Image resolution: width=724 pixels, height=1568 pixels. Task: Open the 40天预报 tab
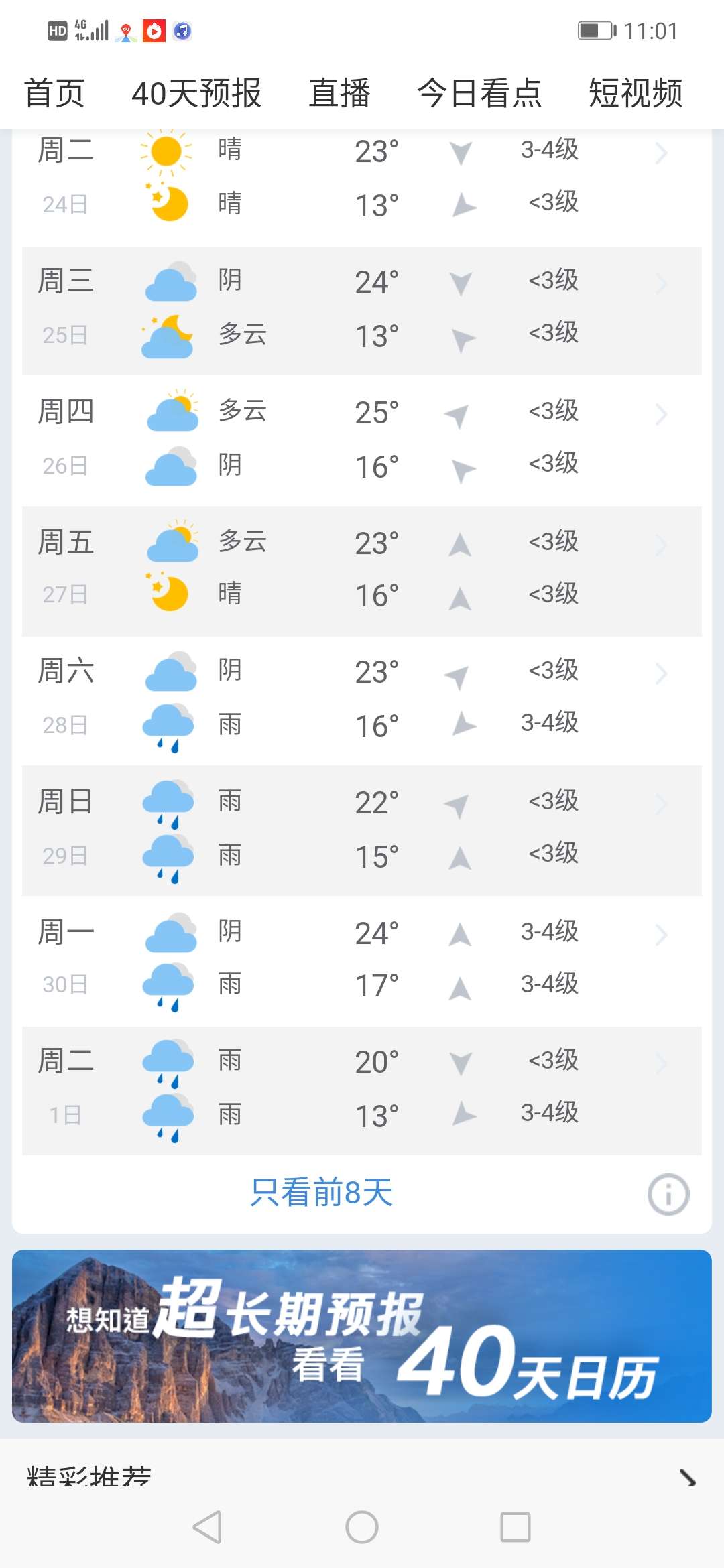[x=196, y=93]
